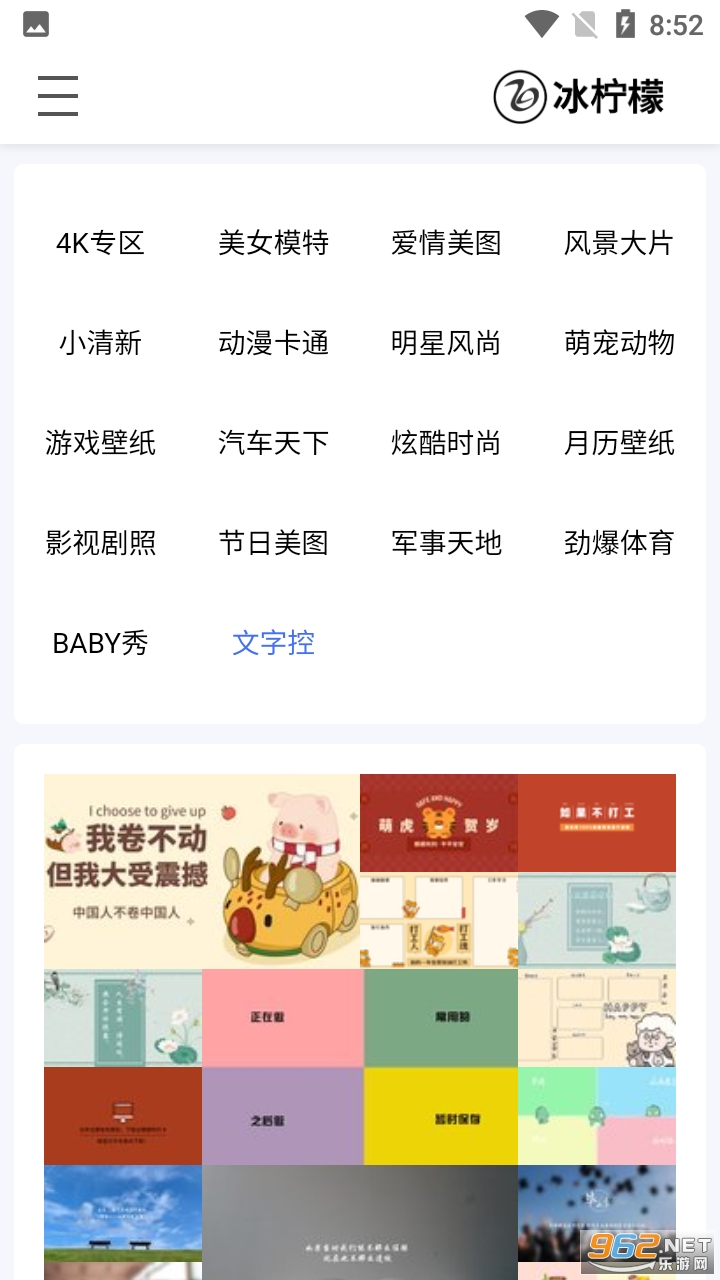Open 动漫卡通 wallpapers

pyautogui.click(x=273, y=343)
